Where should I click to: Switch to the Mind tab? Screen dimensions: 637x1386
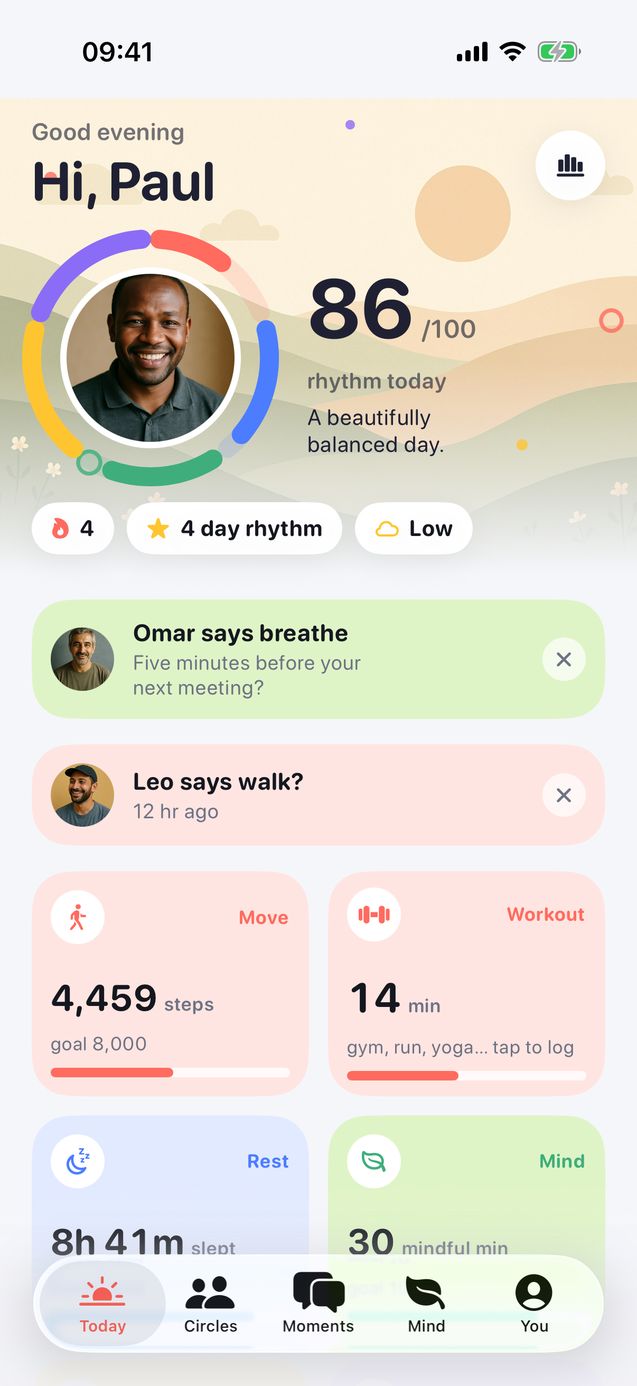click(426, 1304)
